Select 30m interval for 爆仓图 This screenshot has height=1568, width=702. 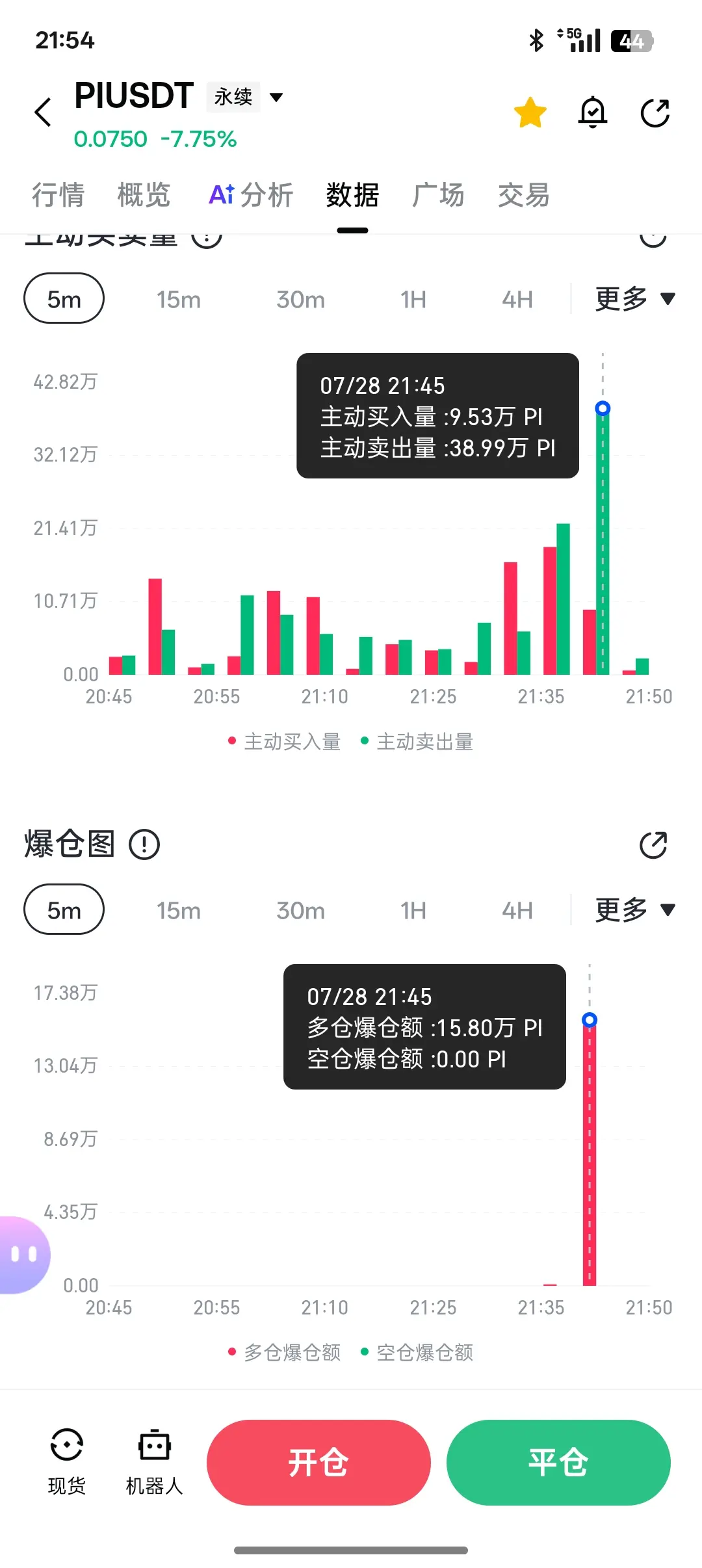coord(300,910)
